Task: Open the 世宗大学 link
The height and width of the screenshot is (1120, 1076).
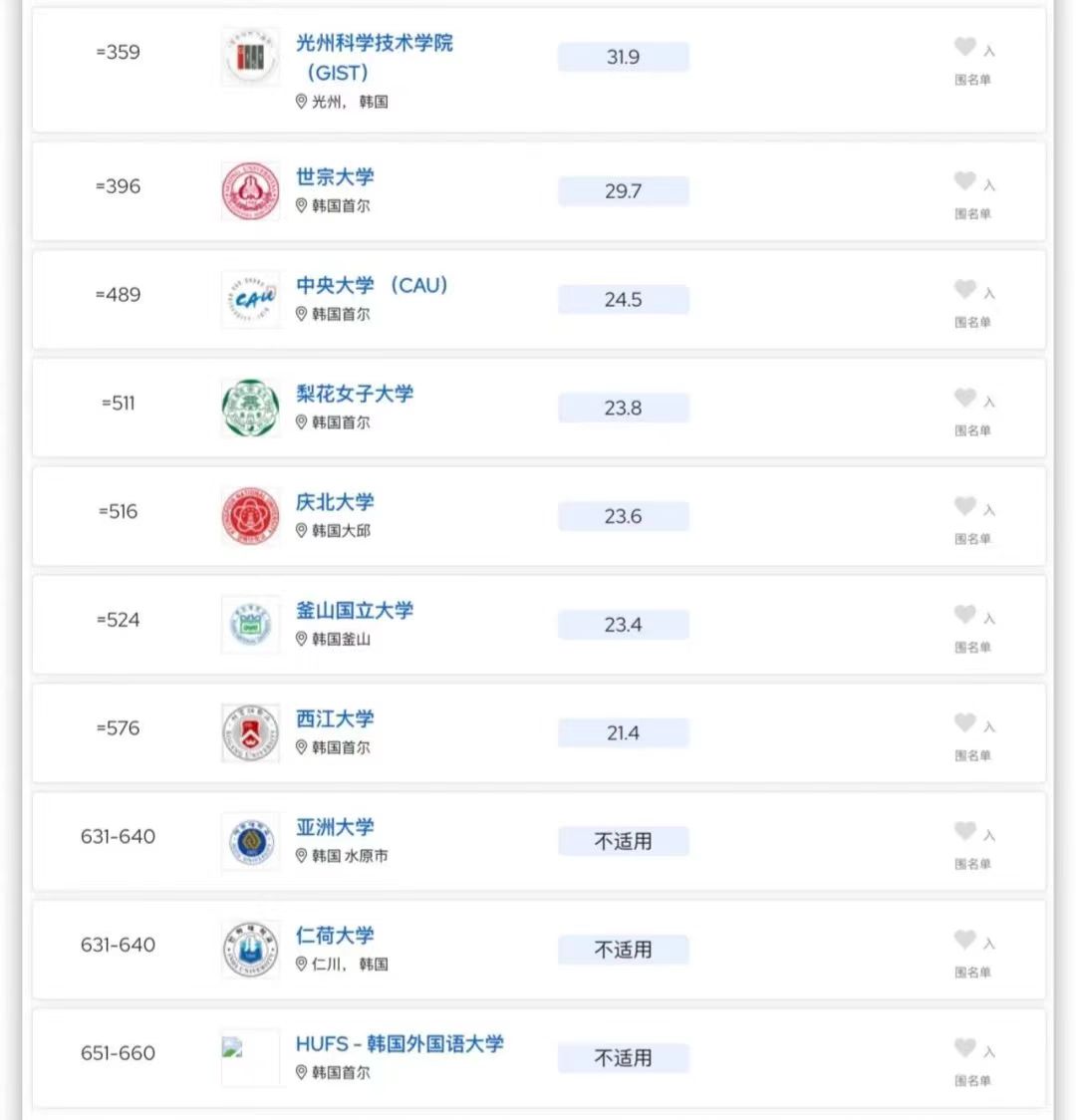Action: (335, 177)
